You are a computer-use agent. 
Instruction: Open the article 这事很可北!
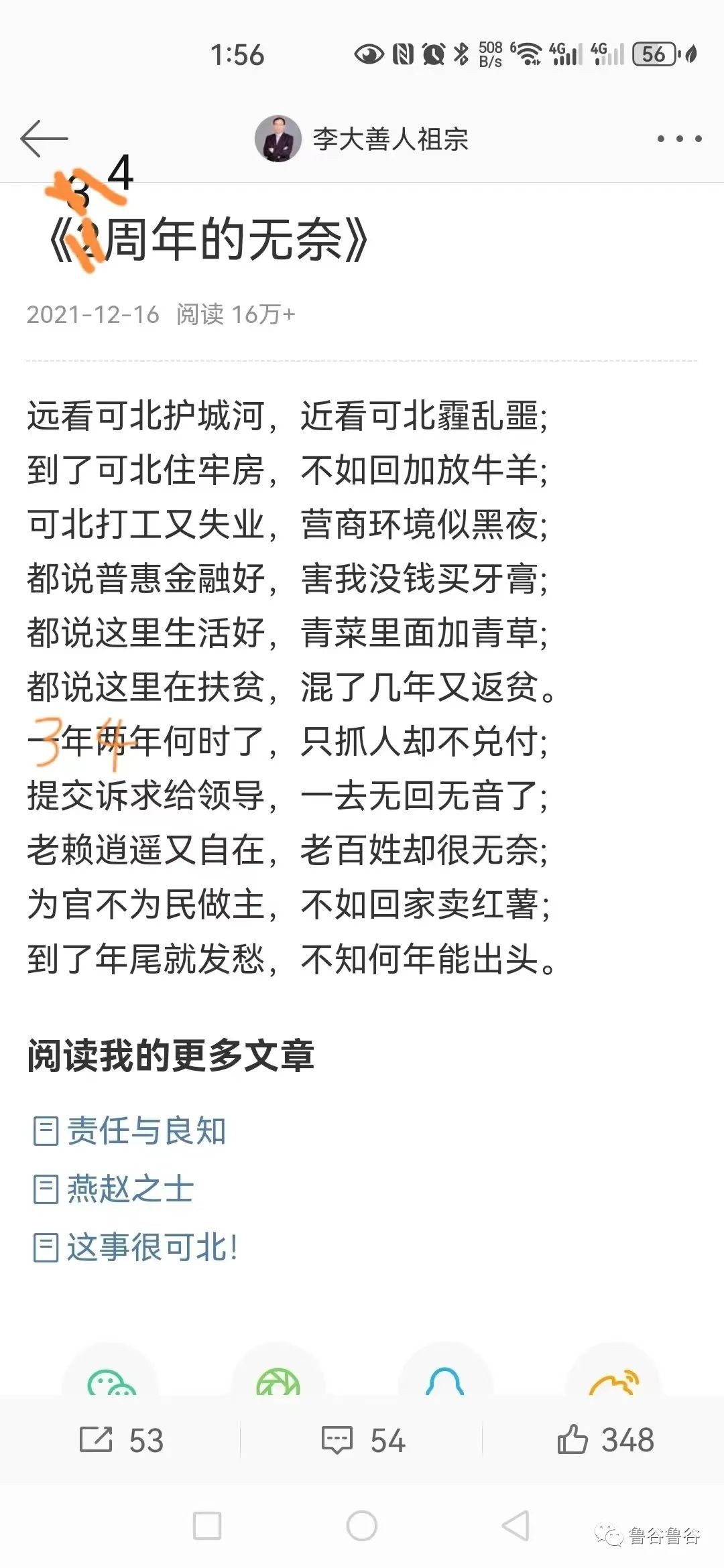[x=152, y=1248]
